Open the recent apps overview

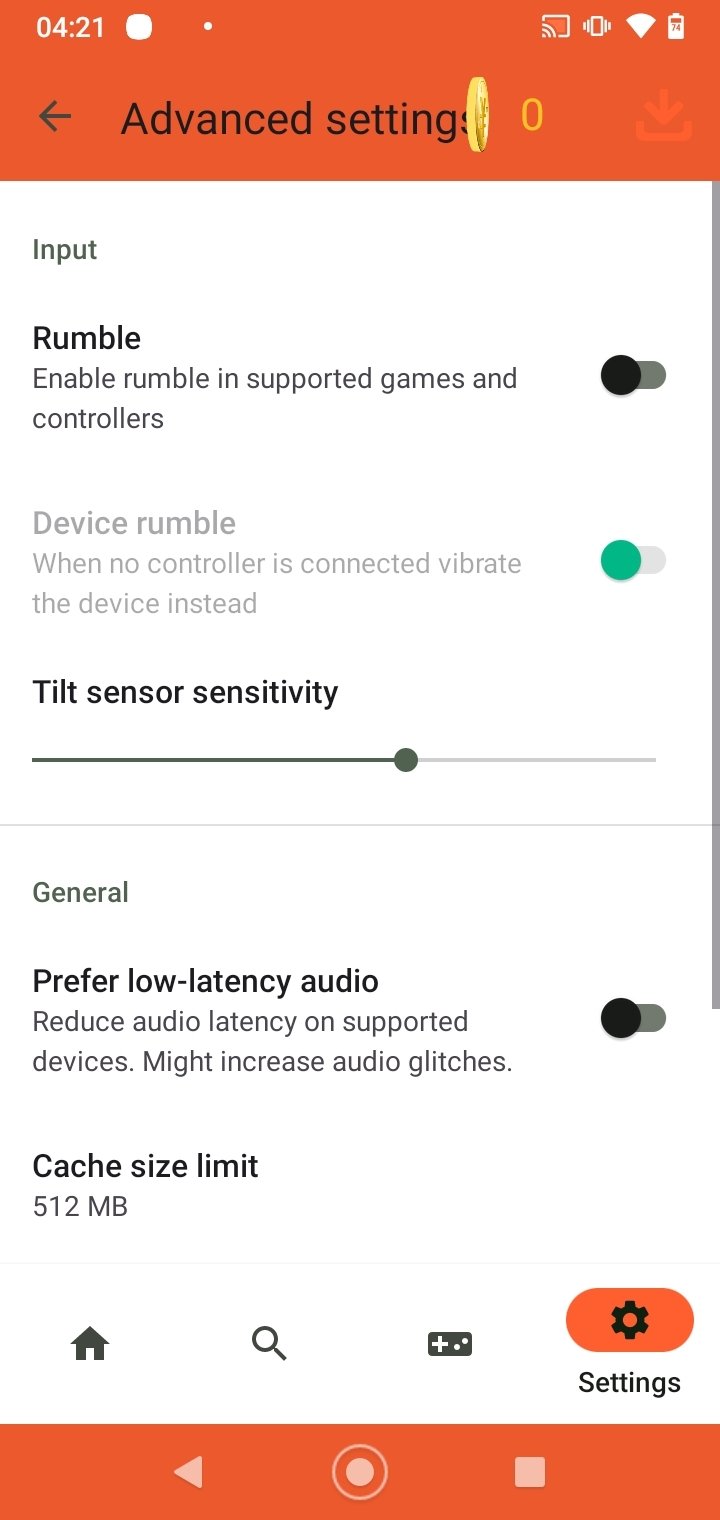529,1472
